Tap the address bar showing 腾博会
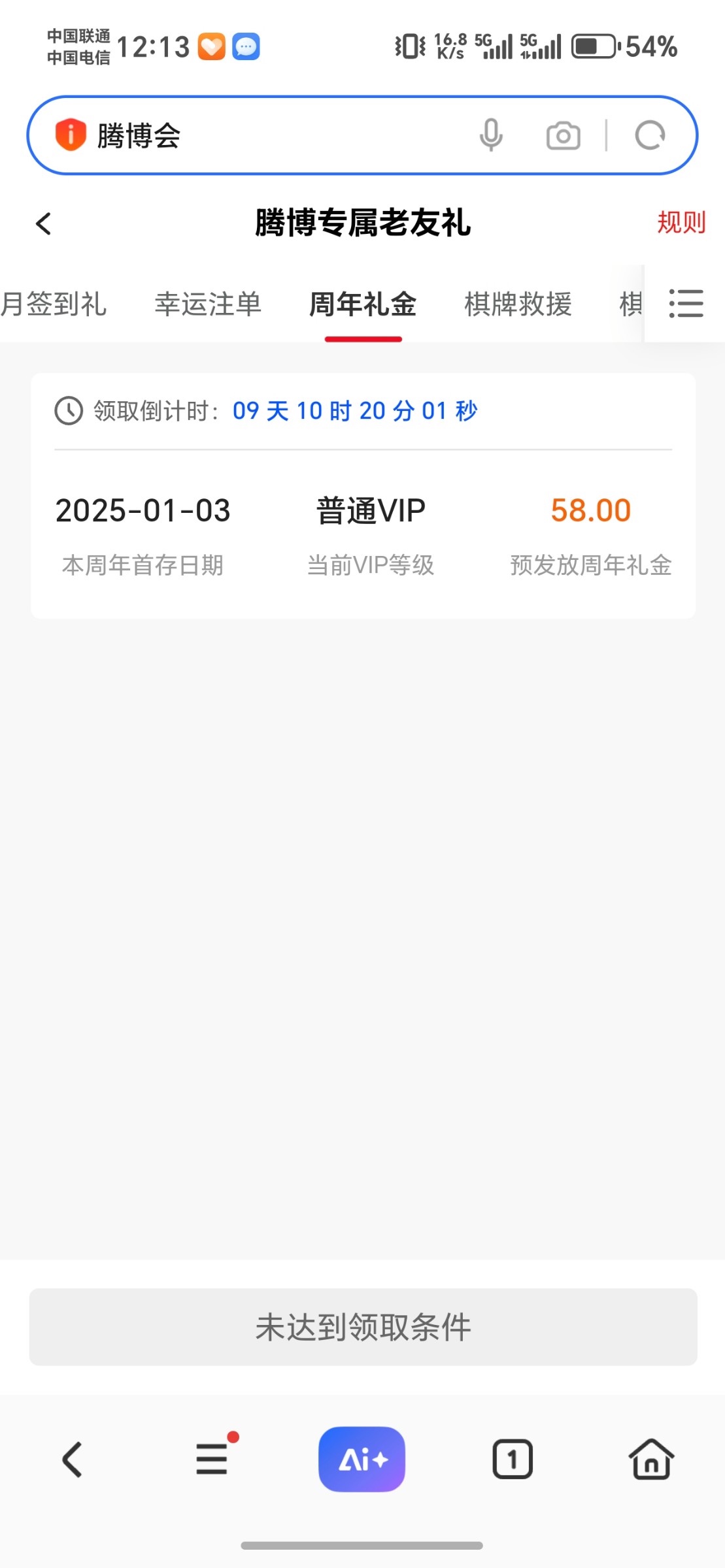Screen dimensions: 725x1568 (x=275, y=136)
